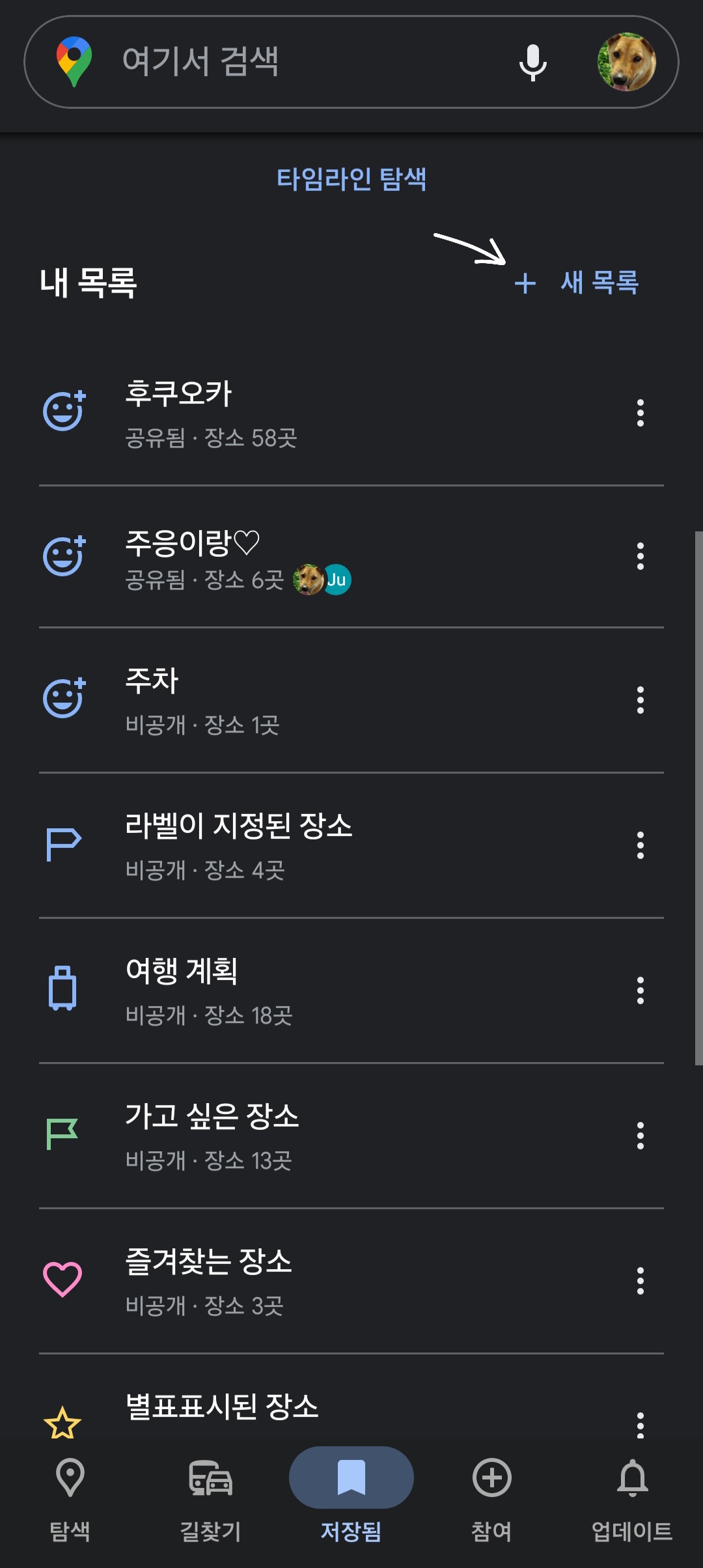Screen dimensions: 703x1568
Task: View the 즐겨찾는 장소 list
Action: click(x=260, y=1280)
